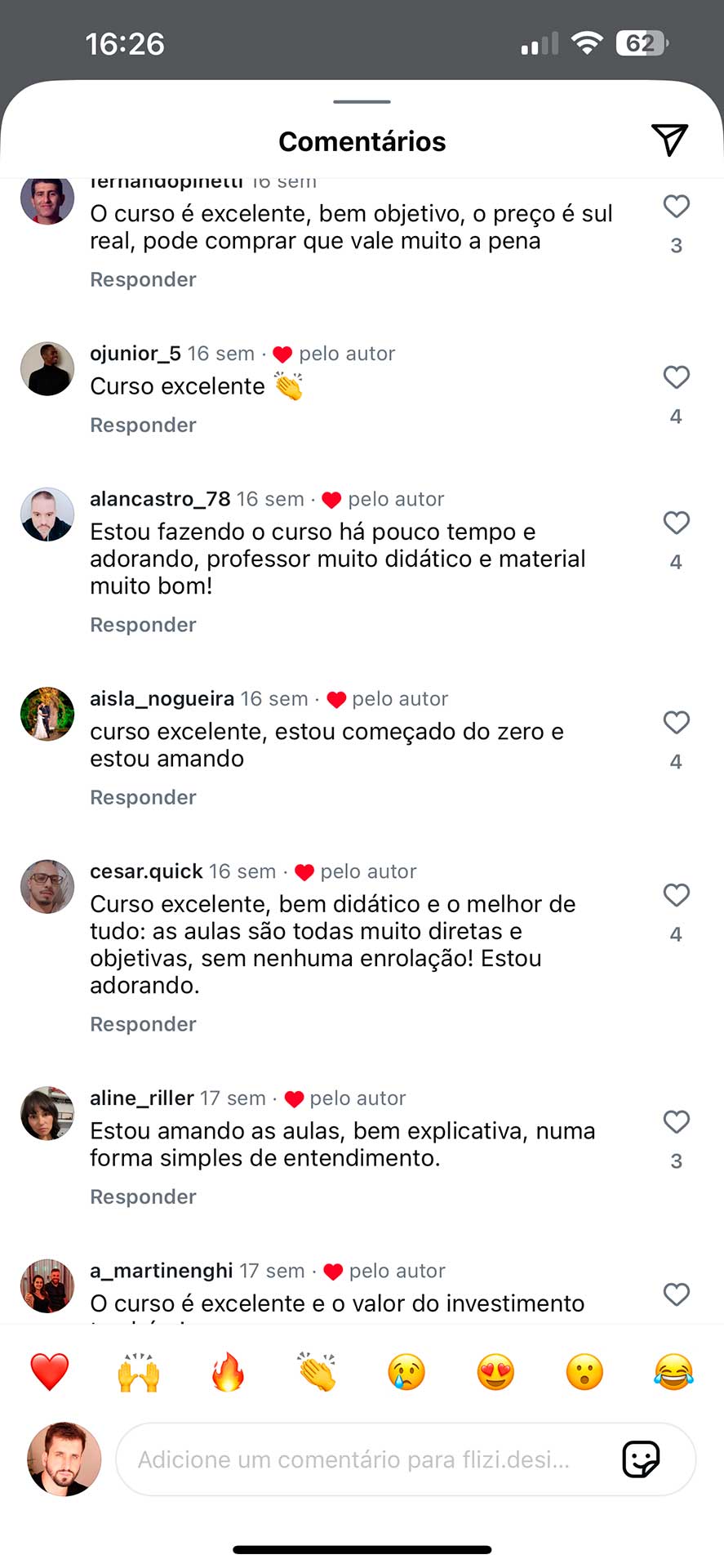The image size is (724, 1568).
Task: Reply to cesar.quick's comment
Action: tap(143, 1024)
